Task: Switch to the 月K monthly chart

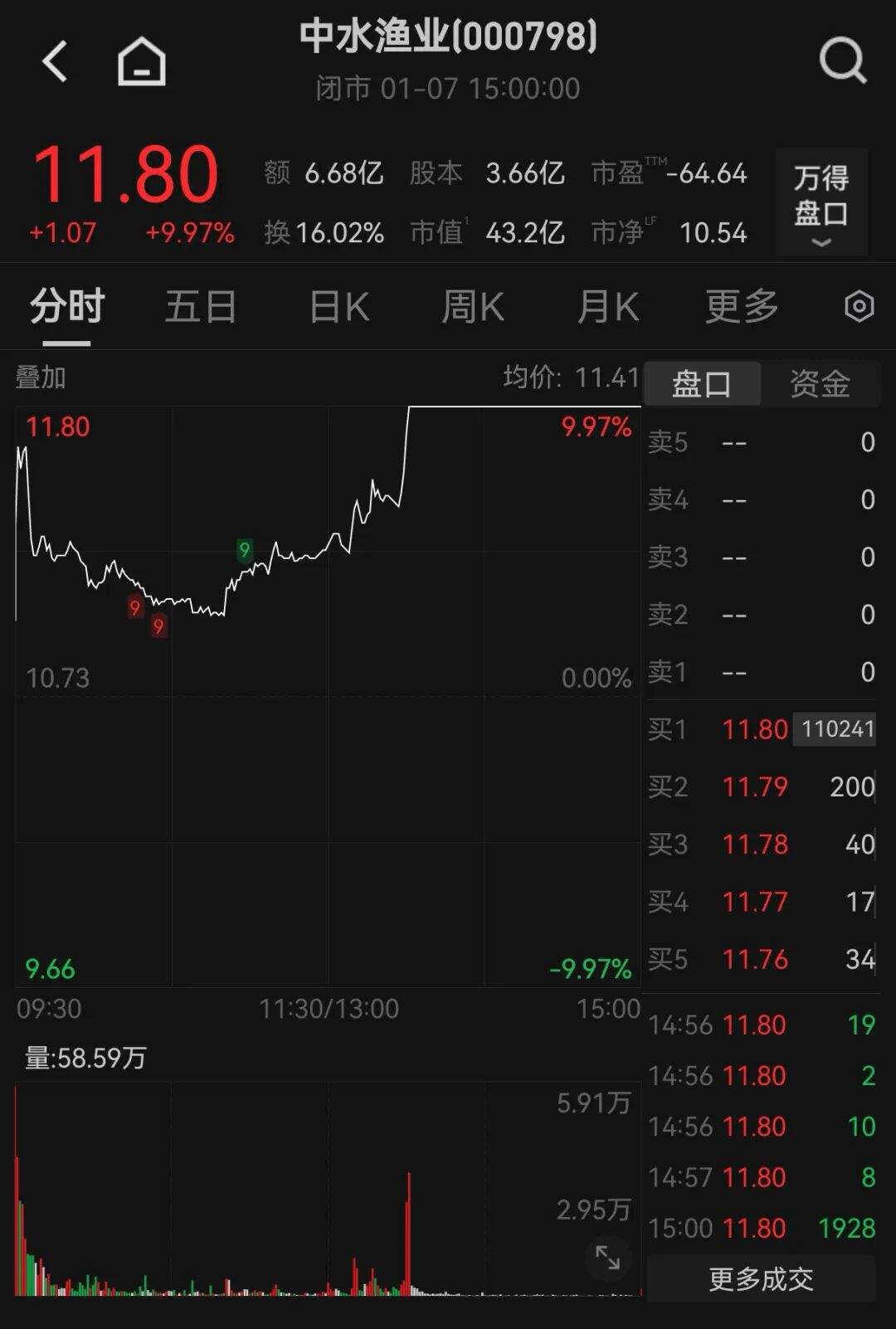Action: (x=606, y=305)
